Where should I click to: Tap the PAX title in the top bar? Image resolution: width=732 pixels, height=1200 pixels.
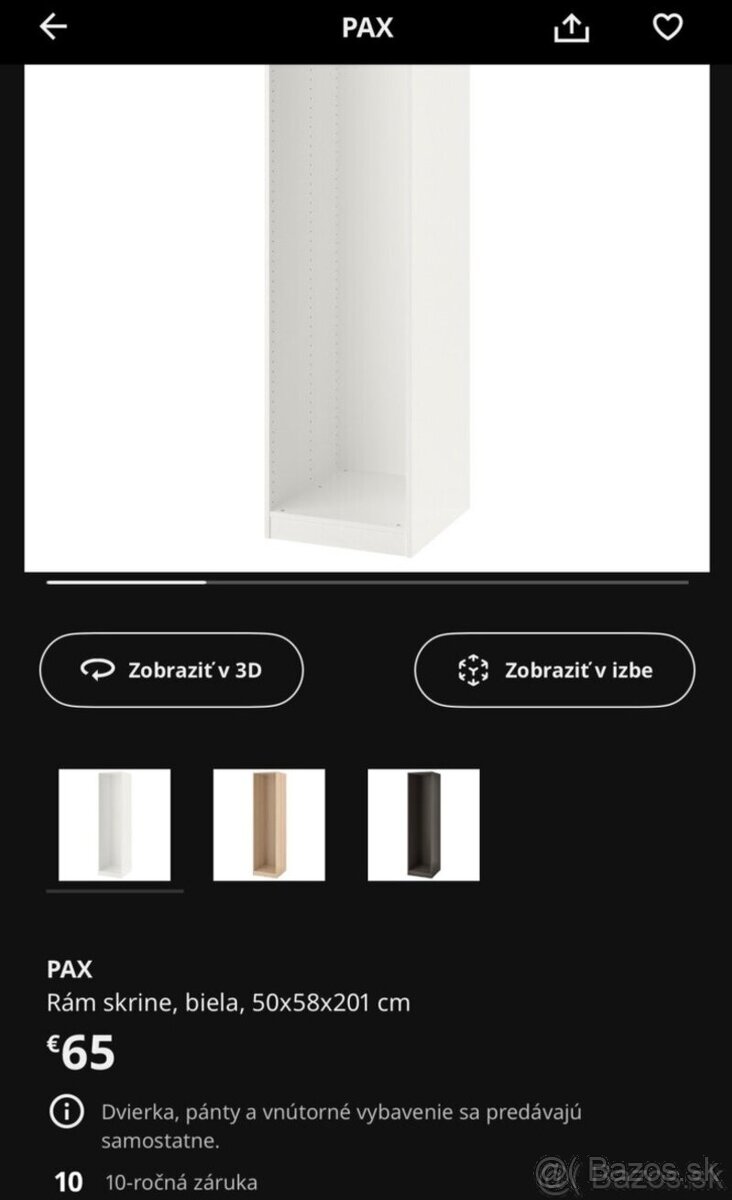(367, 27)
